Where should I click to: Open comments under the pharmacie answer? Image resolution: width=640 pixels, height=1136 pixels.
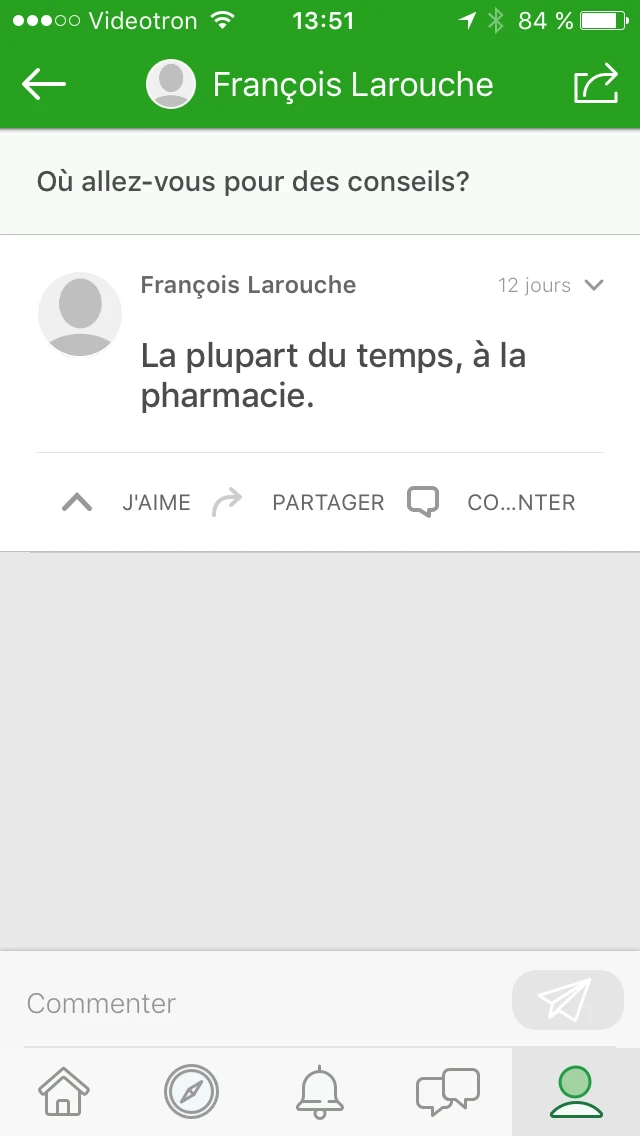[492, 502]
